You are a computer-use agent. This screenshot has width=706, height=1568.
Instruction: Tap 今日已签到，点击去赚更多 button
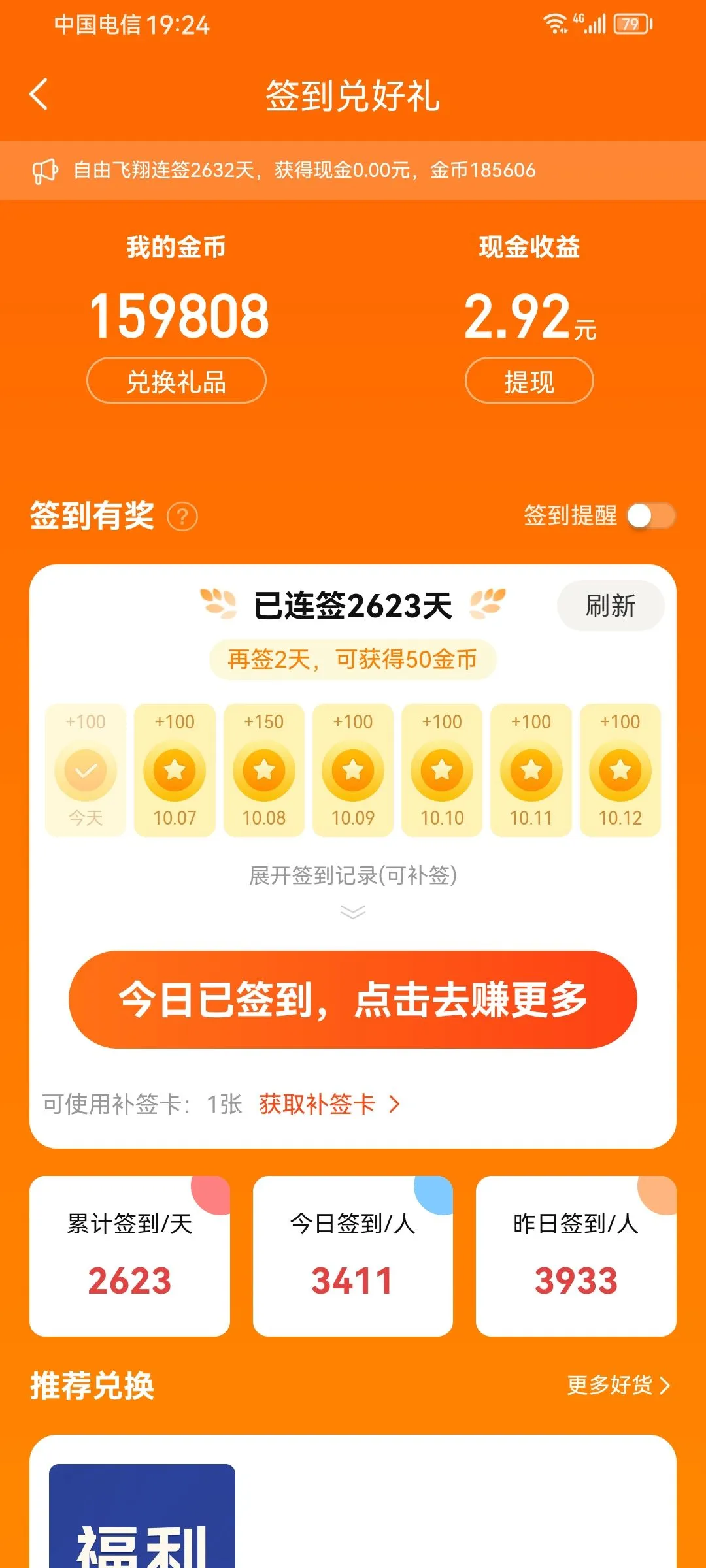(x=353, y=1000)
